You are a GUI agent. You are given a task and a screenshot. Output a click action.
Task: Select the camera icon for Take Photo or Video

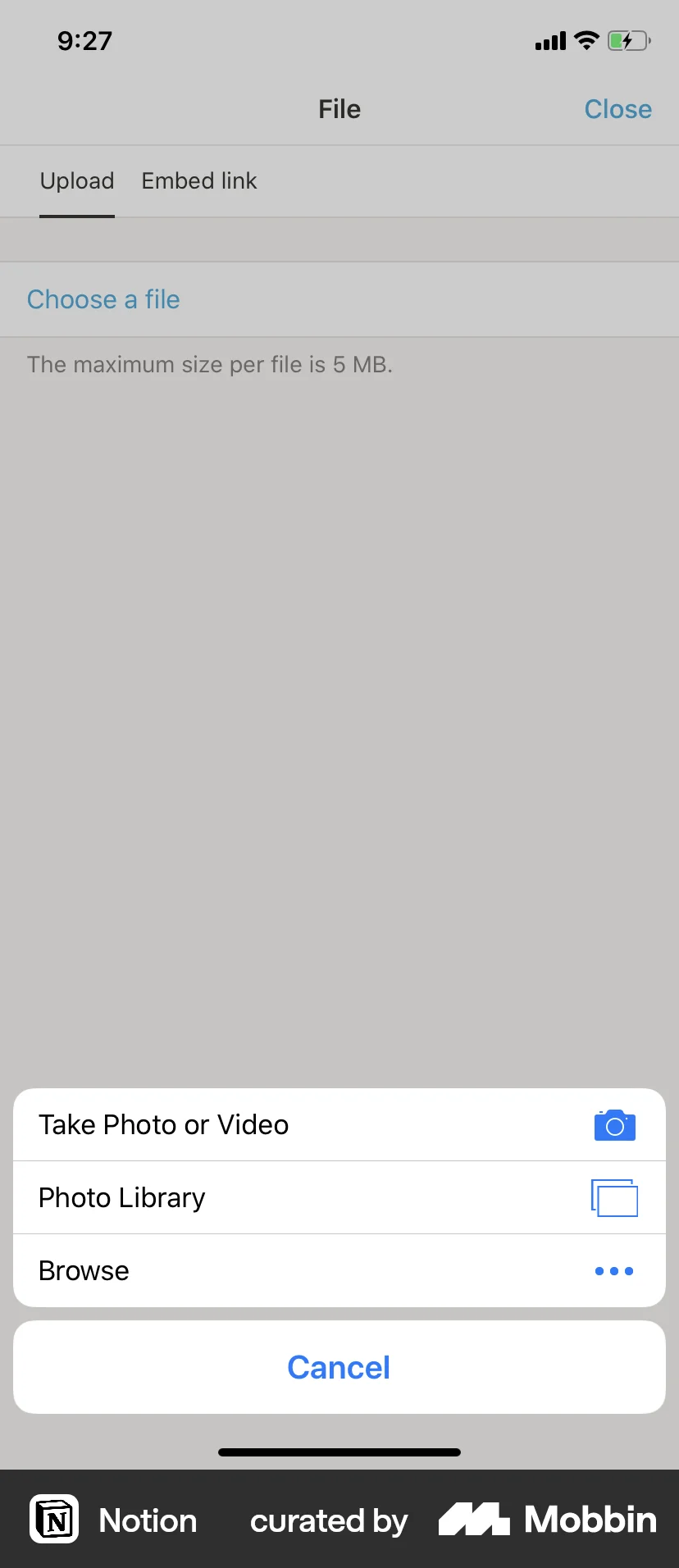pos(613,1124)
